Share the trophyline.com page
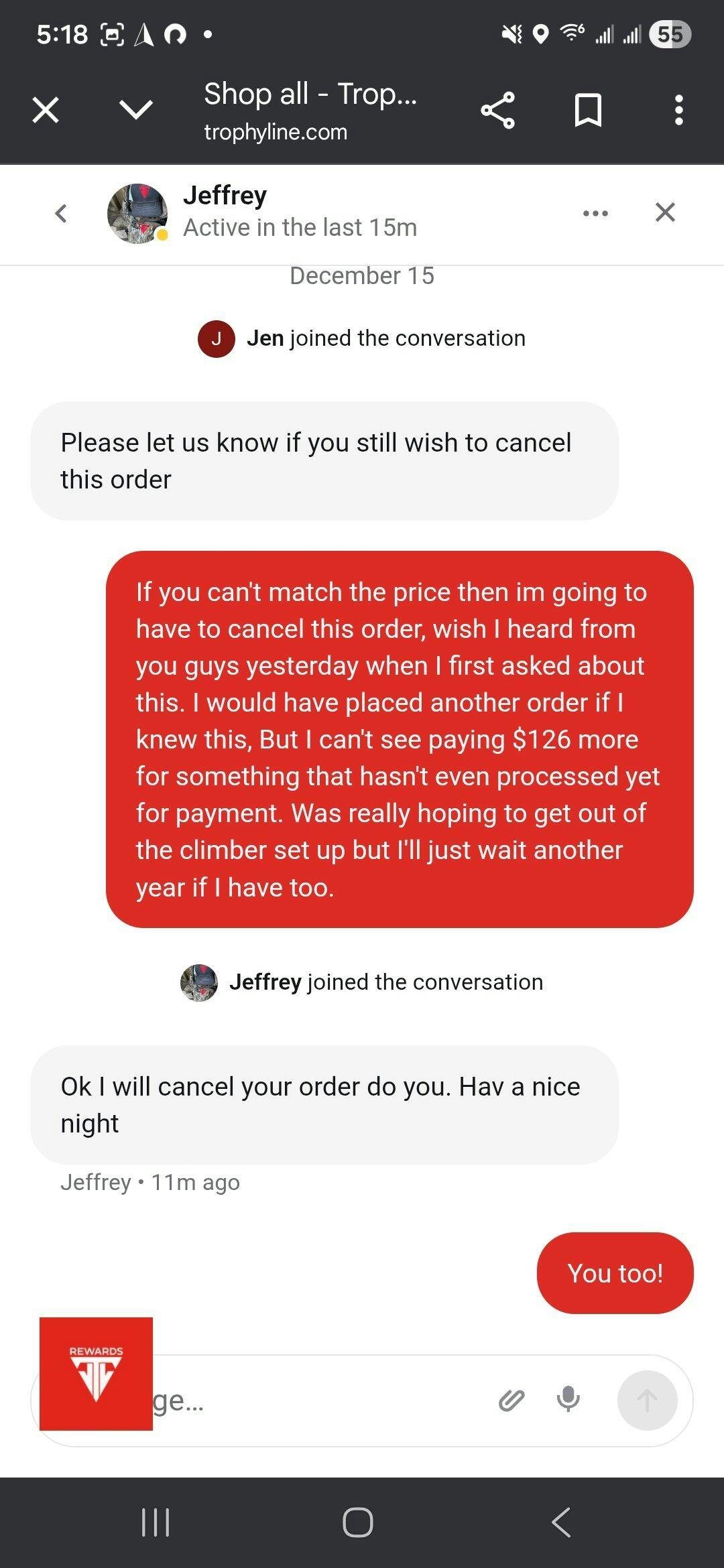 click(x=497, y=111)
